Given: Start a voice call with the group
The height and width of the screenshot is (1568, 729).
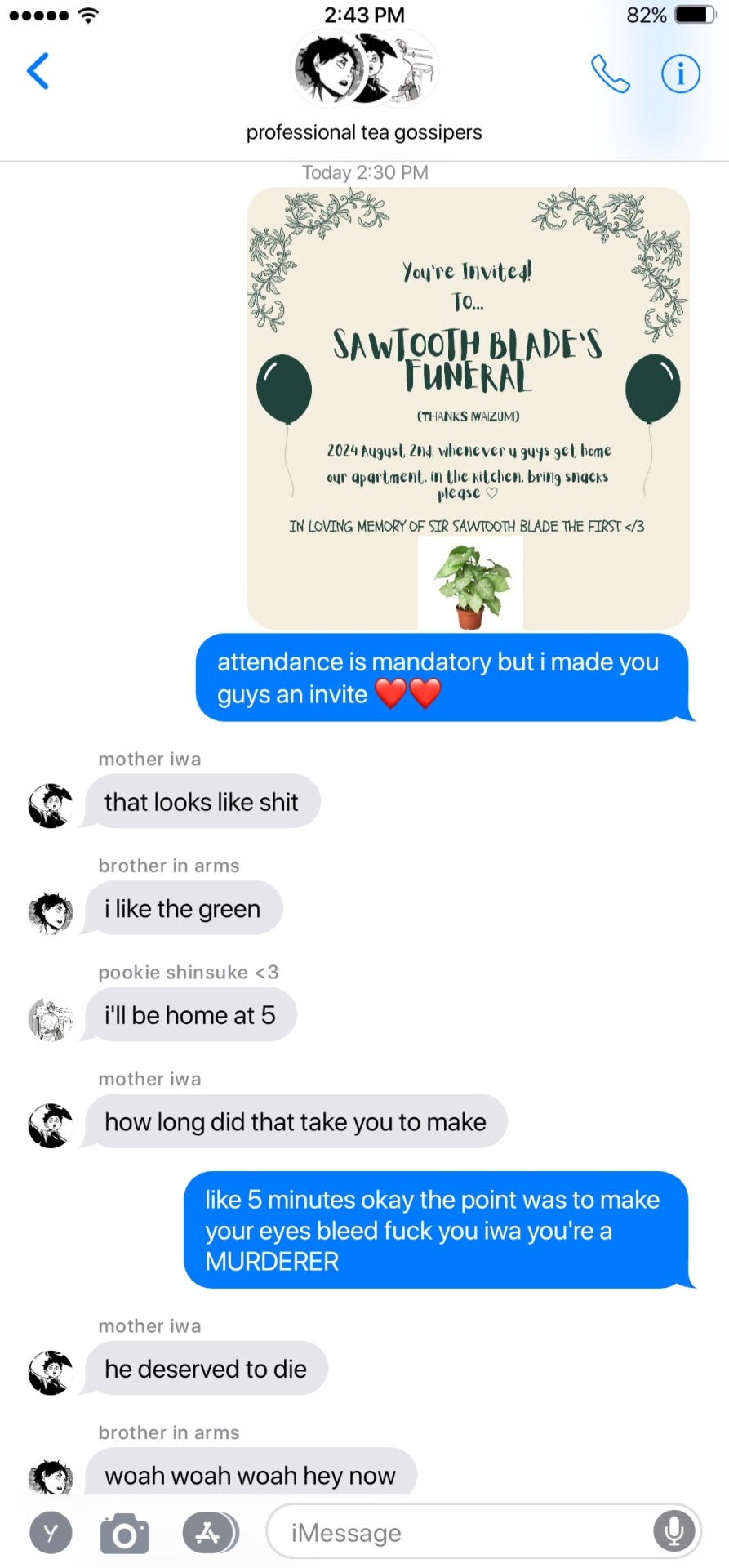Looking at the screenshot, I should (610, 73).
